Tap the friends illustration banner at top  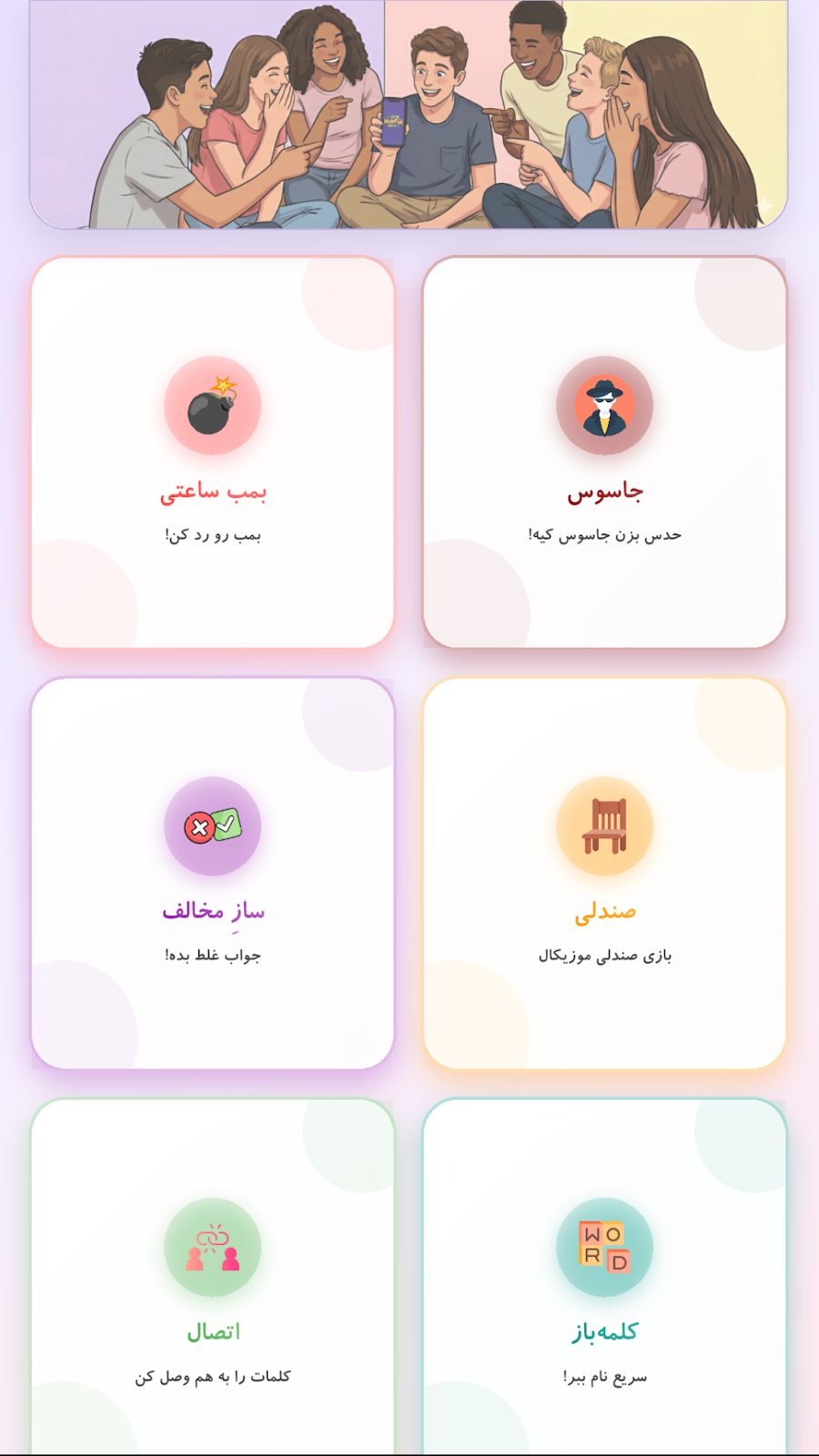[409, 114]
